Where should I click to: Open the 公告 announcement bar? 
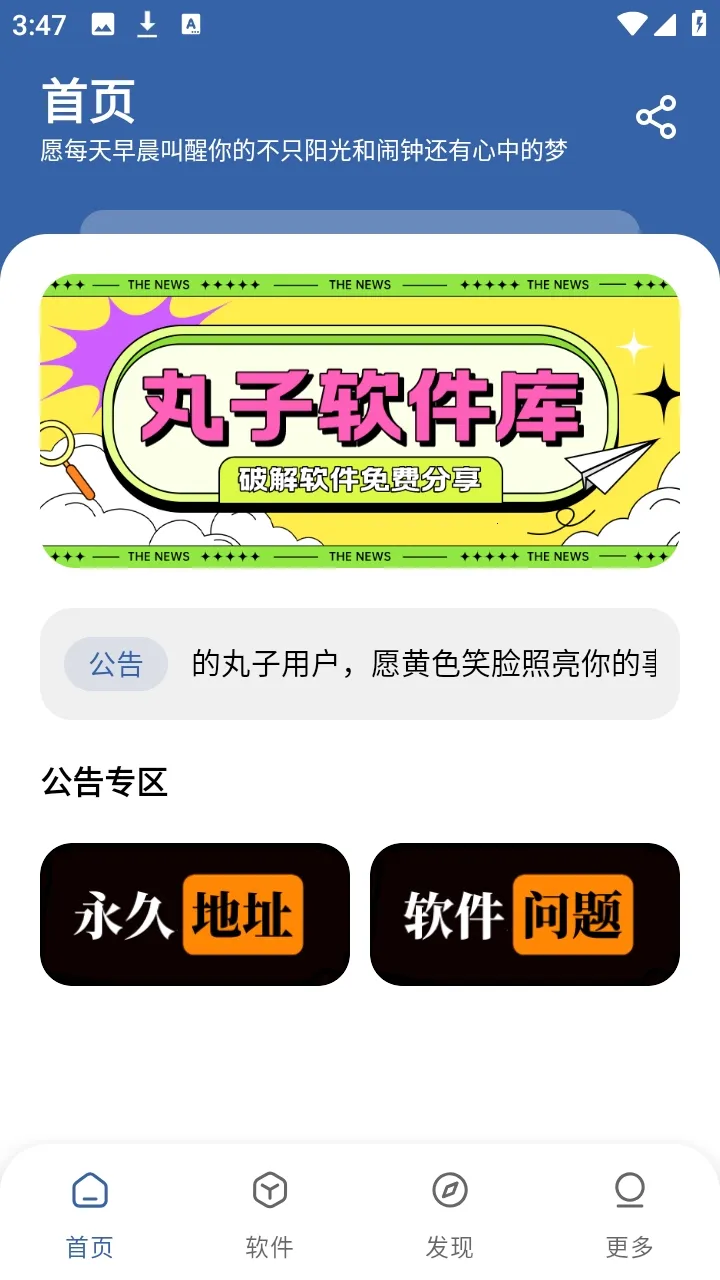tap(360, 664)
